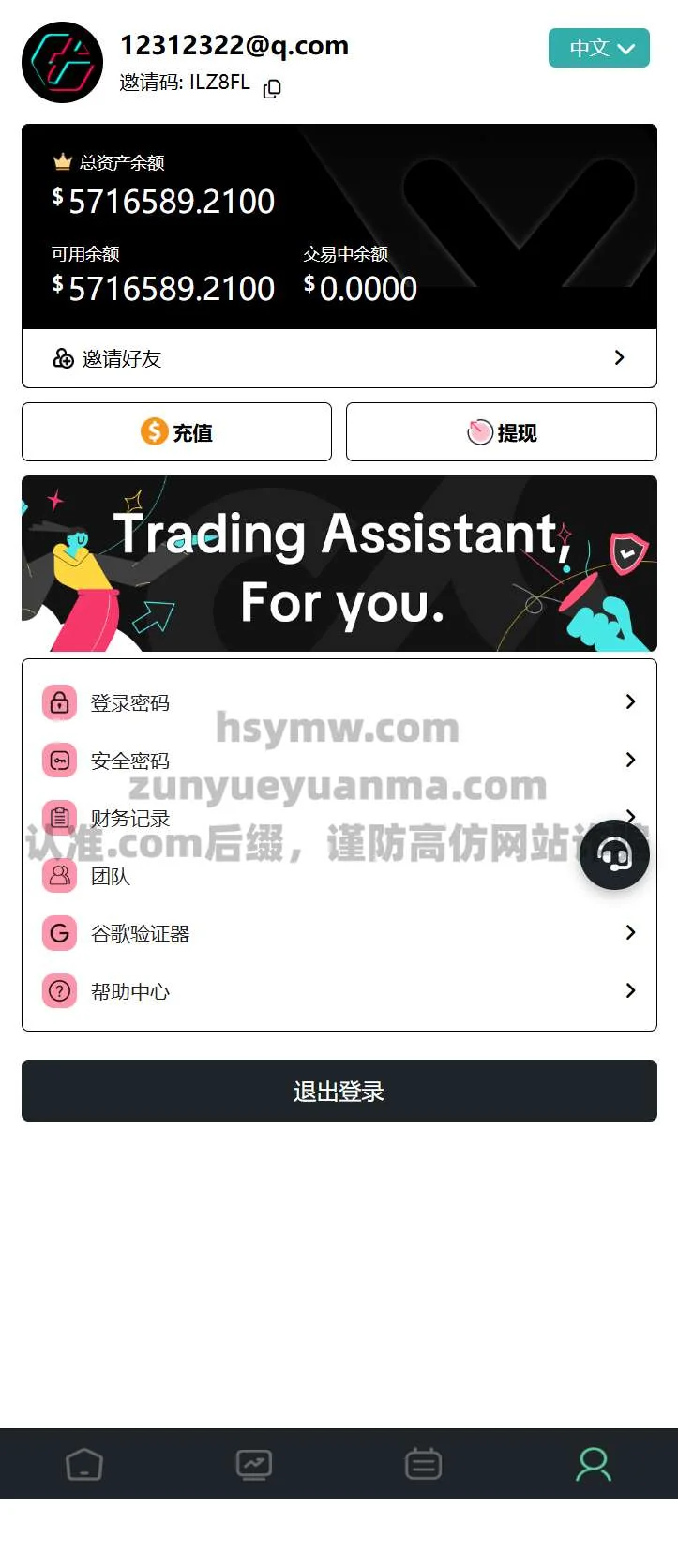Contact customer support via headset button
The image size is (678, 1568).
point(614,854)
